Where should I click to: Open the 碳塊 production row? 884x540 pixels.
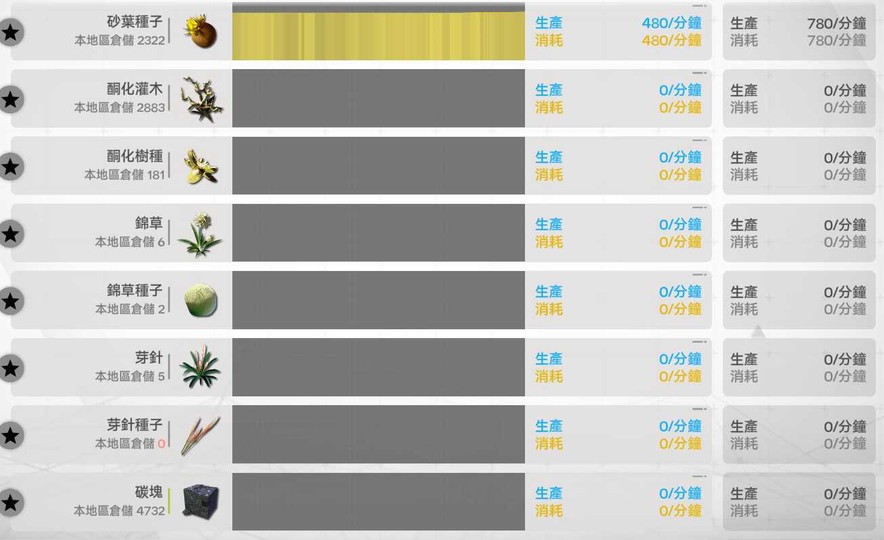tap(378, 502)
